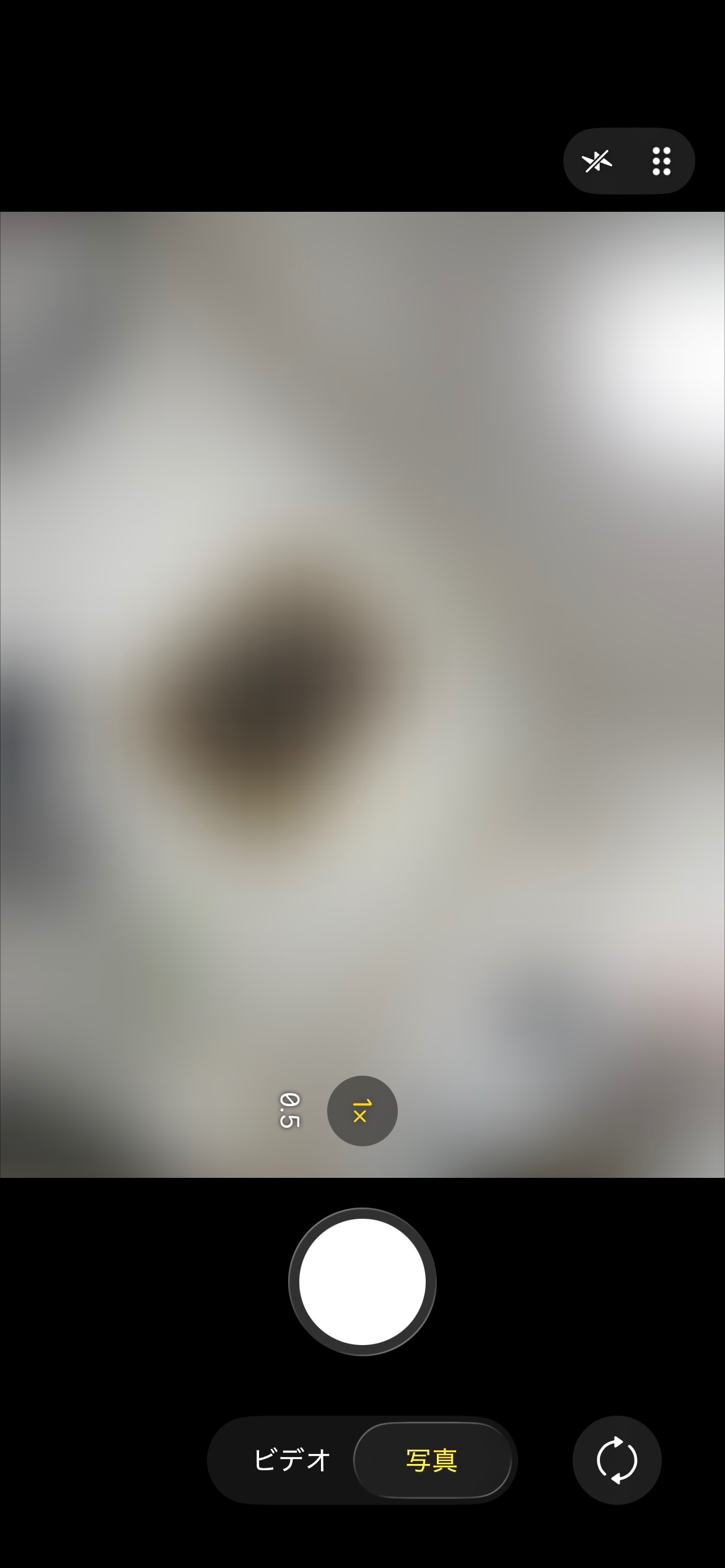Image resolution: width=725 pixels, height=1568 pixels.
Task: Select the 1x zoom level
Action: click(x=362, y=1110)
